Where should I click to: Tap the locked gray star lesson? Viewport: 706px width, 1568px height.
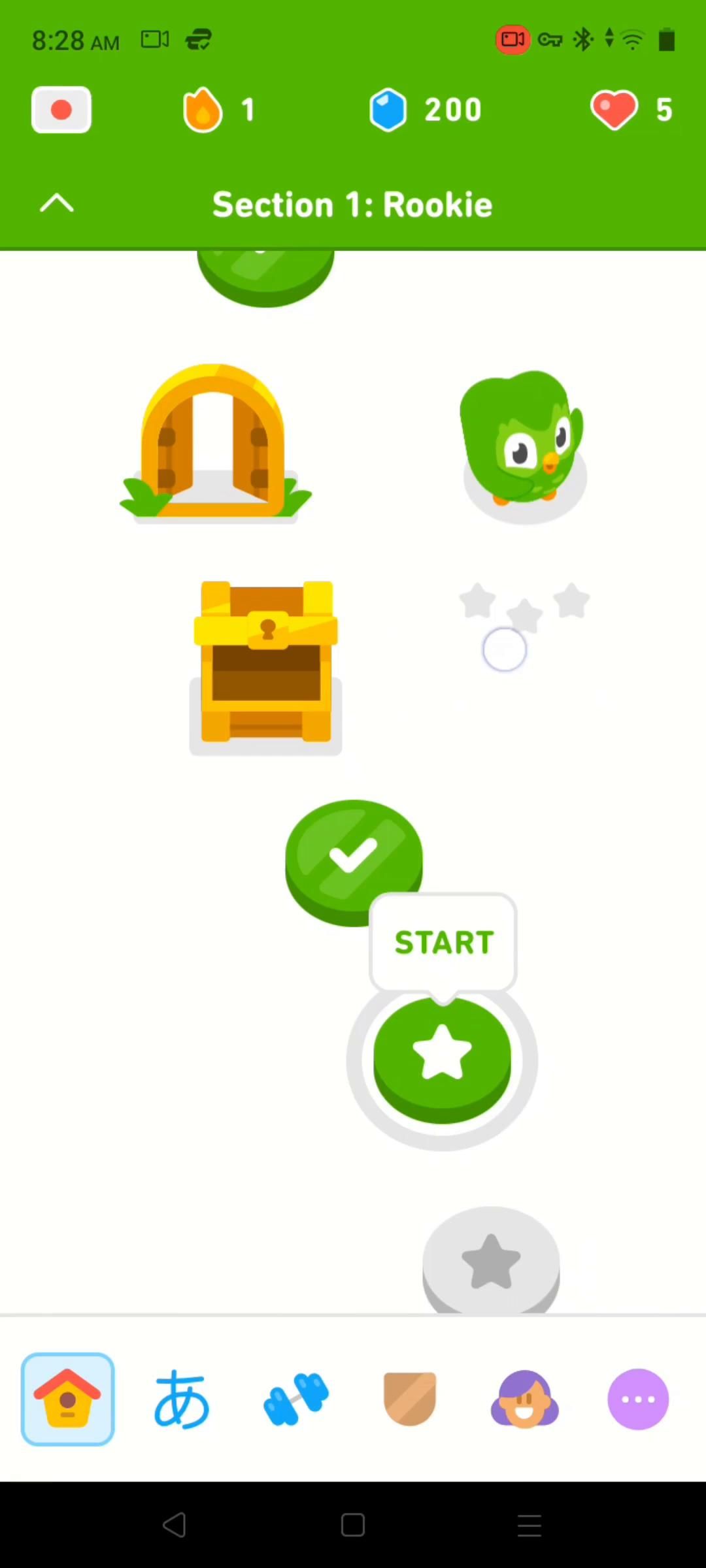coord(491,1261)
